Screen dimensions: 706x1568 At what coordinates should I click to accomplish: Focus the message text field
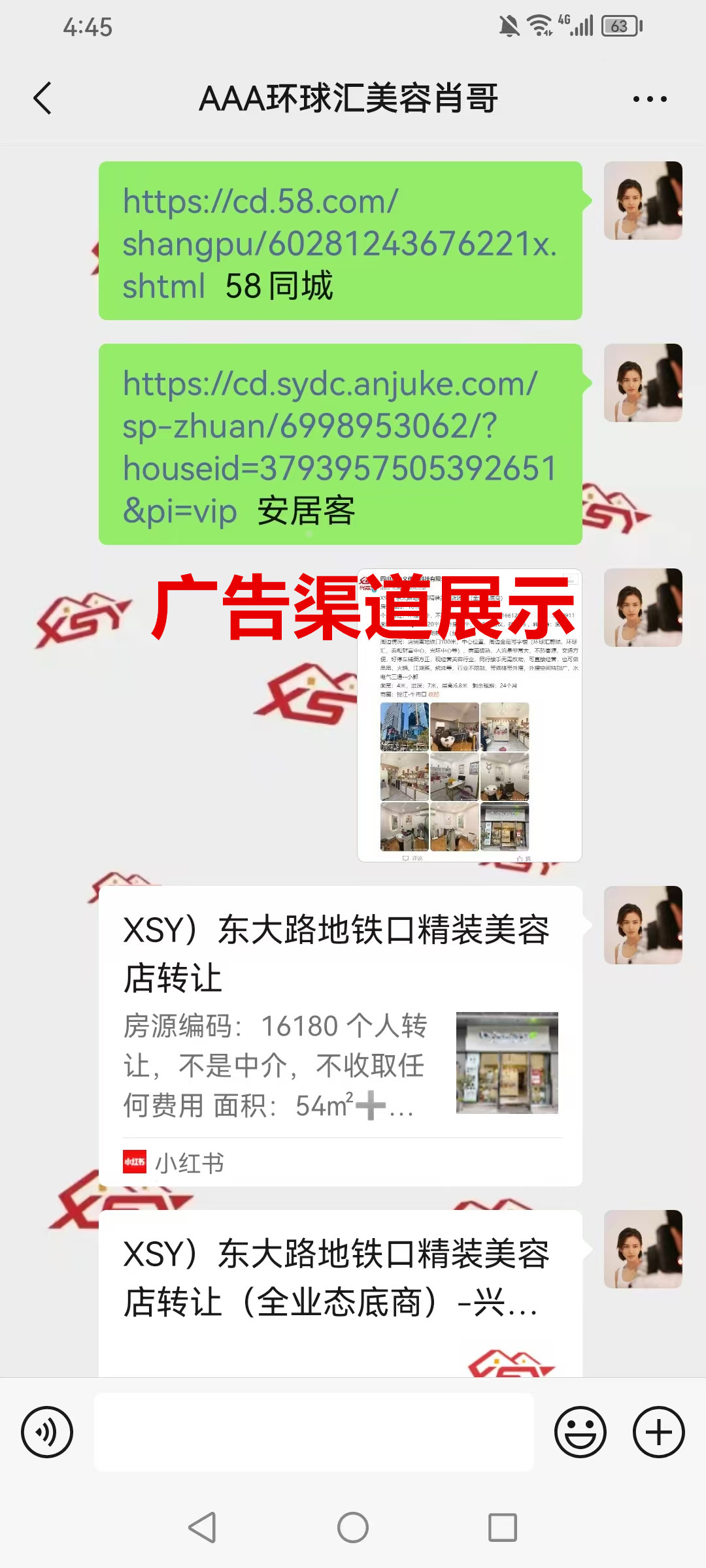314,1432
